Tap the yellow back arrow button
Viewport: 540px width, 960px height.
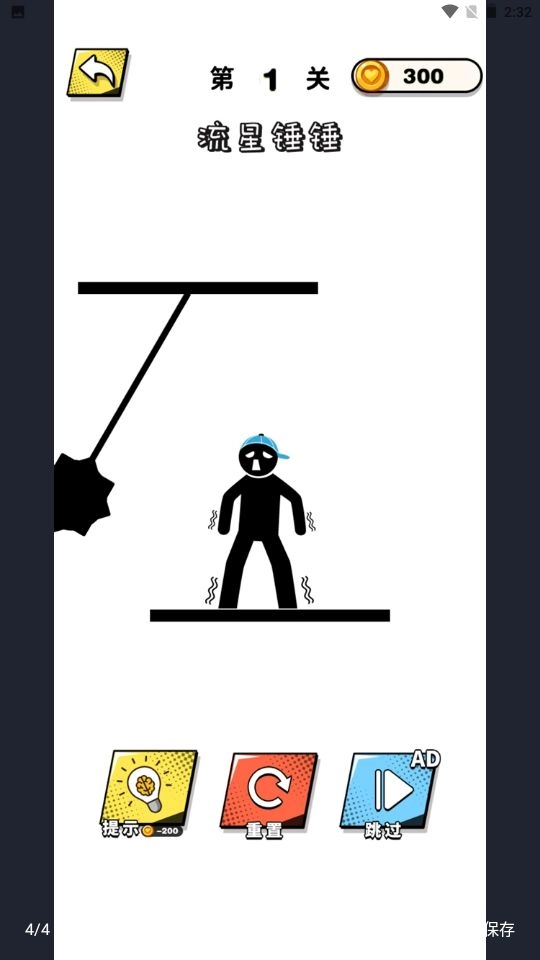(x=98, y=73)
